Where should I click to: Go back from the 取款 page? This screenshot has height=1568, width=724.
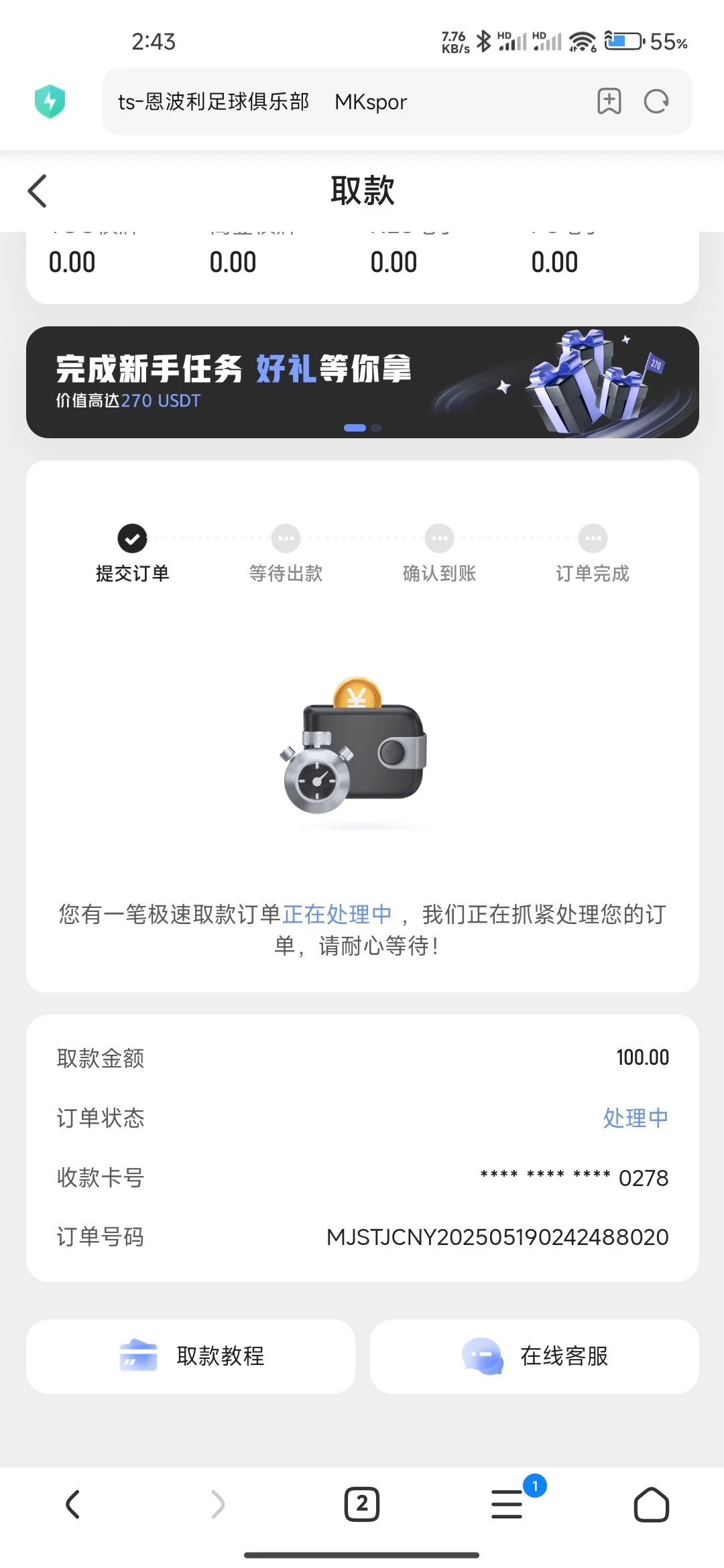[38, 191]
